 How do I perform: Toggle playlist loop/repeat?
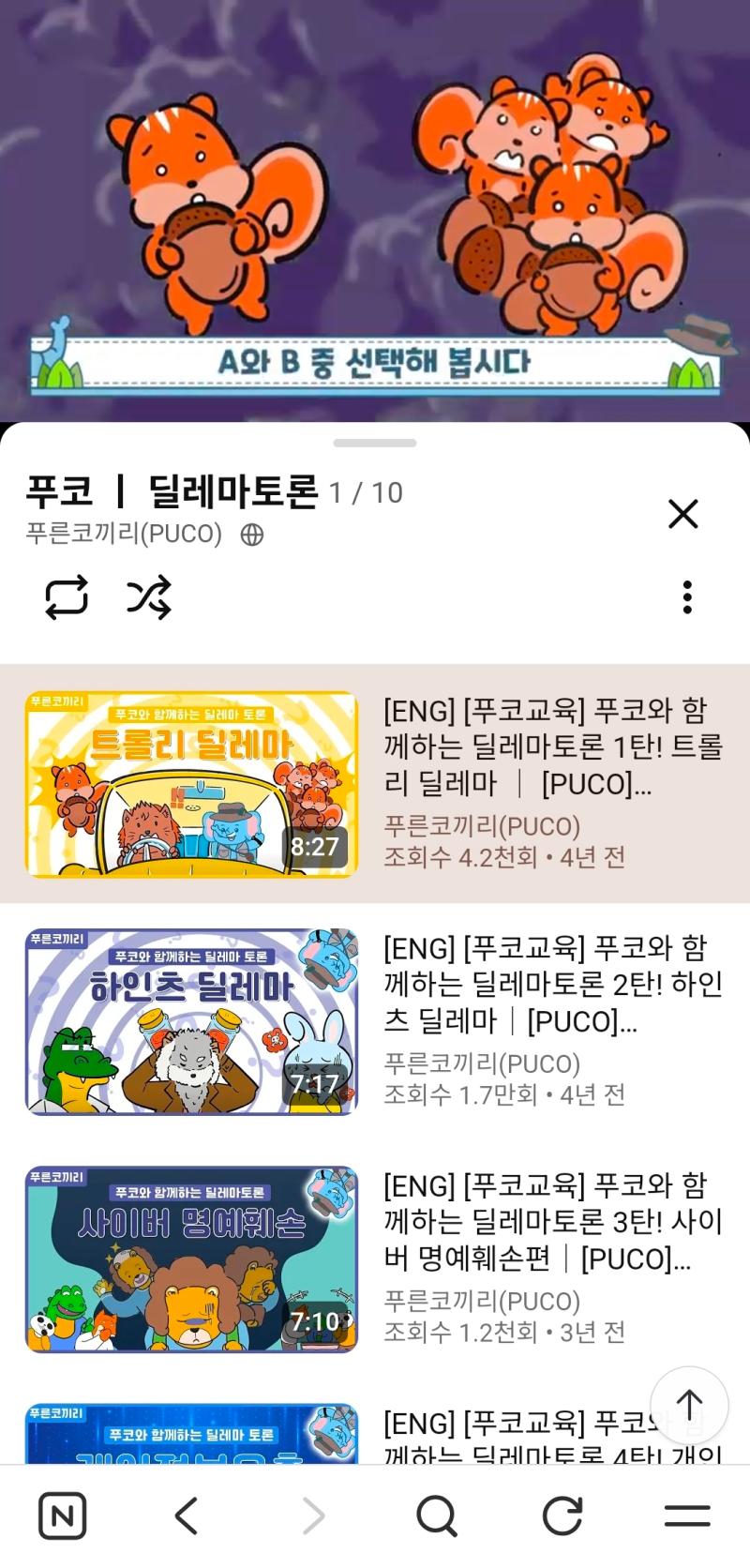tap(67, 596)
